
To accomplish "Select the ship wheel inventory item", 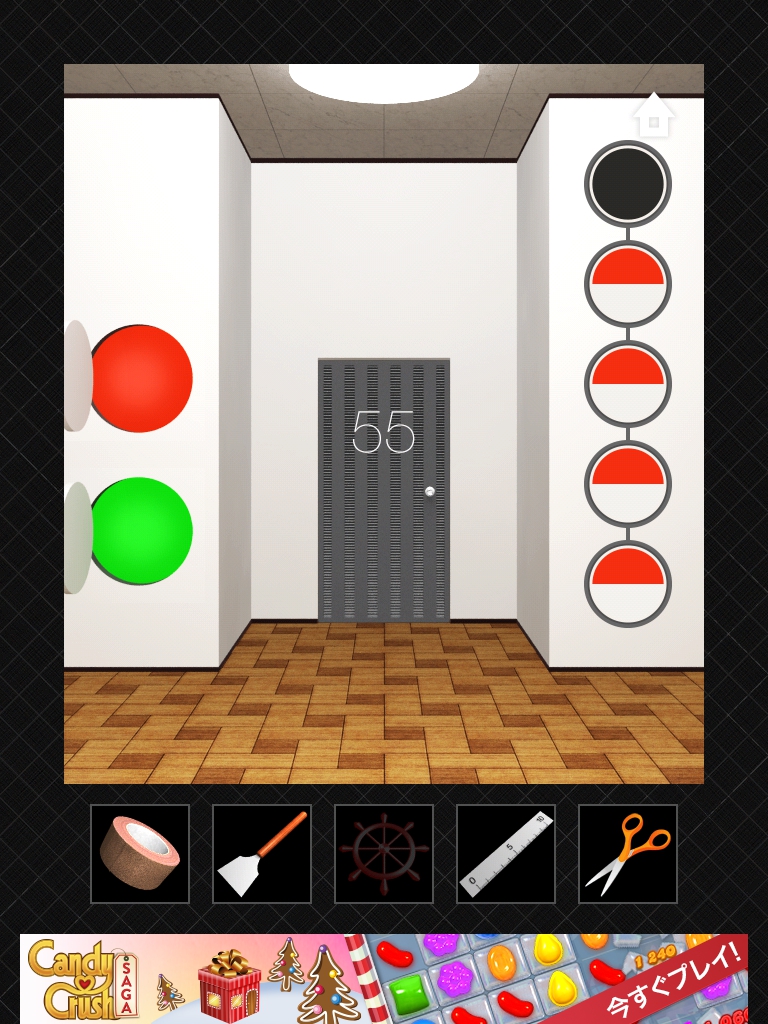I will coord(384,854).
